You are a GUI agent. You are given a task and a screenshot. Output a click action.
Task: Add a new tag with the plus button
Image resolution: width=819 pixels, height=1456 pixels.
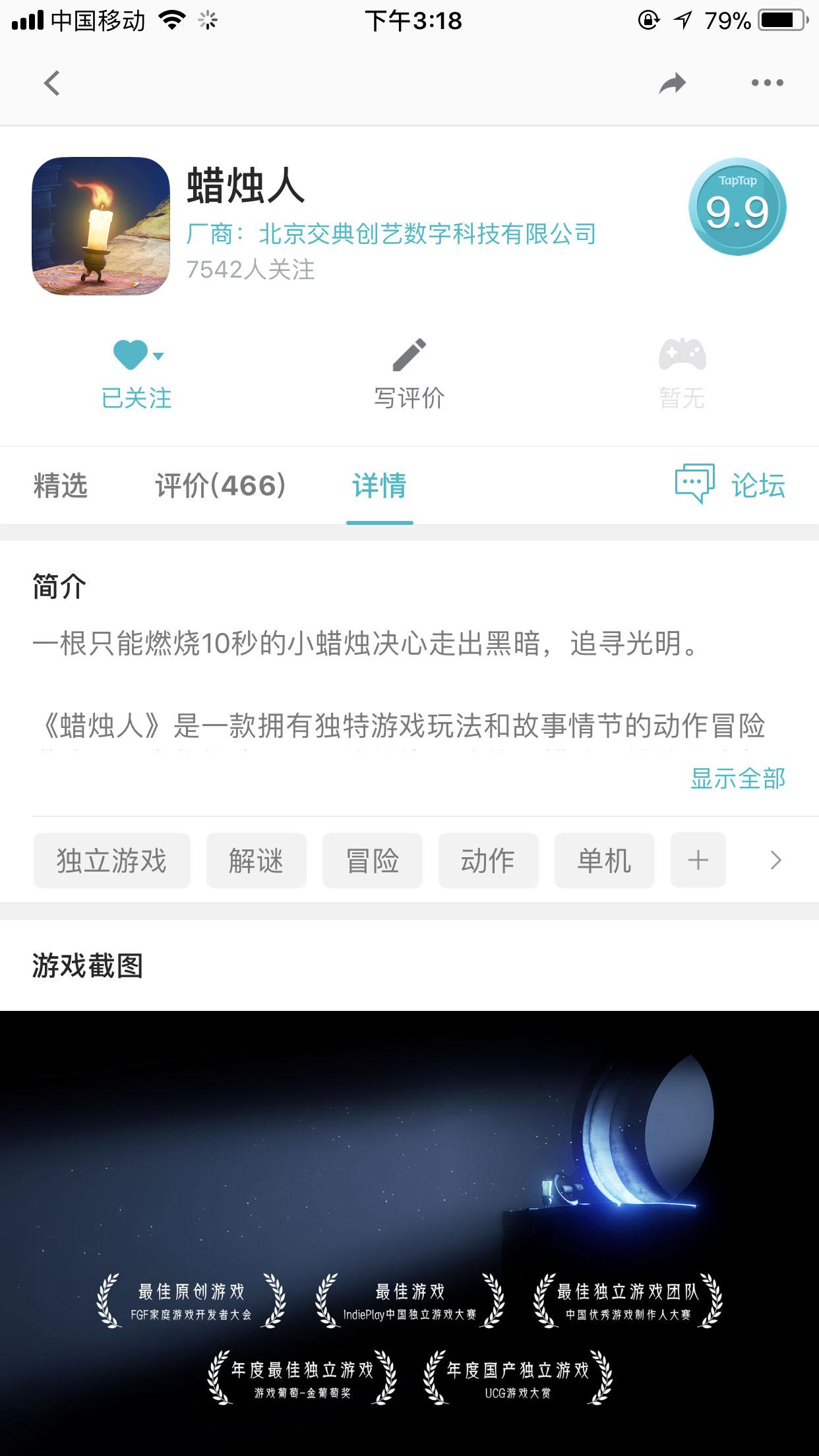point(698,861)
